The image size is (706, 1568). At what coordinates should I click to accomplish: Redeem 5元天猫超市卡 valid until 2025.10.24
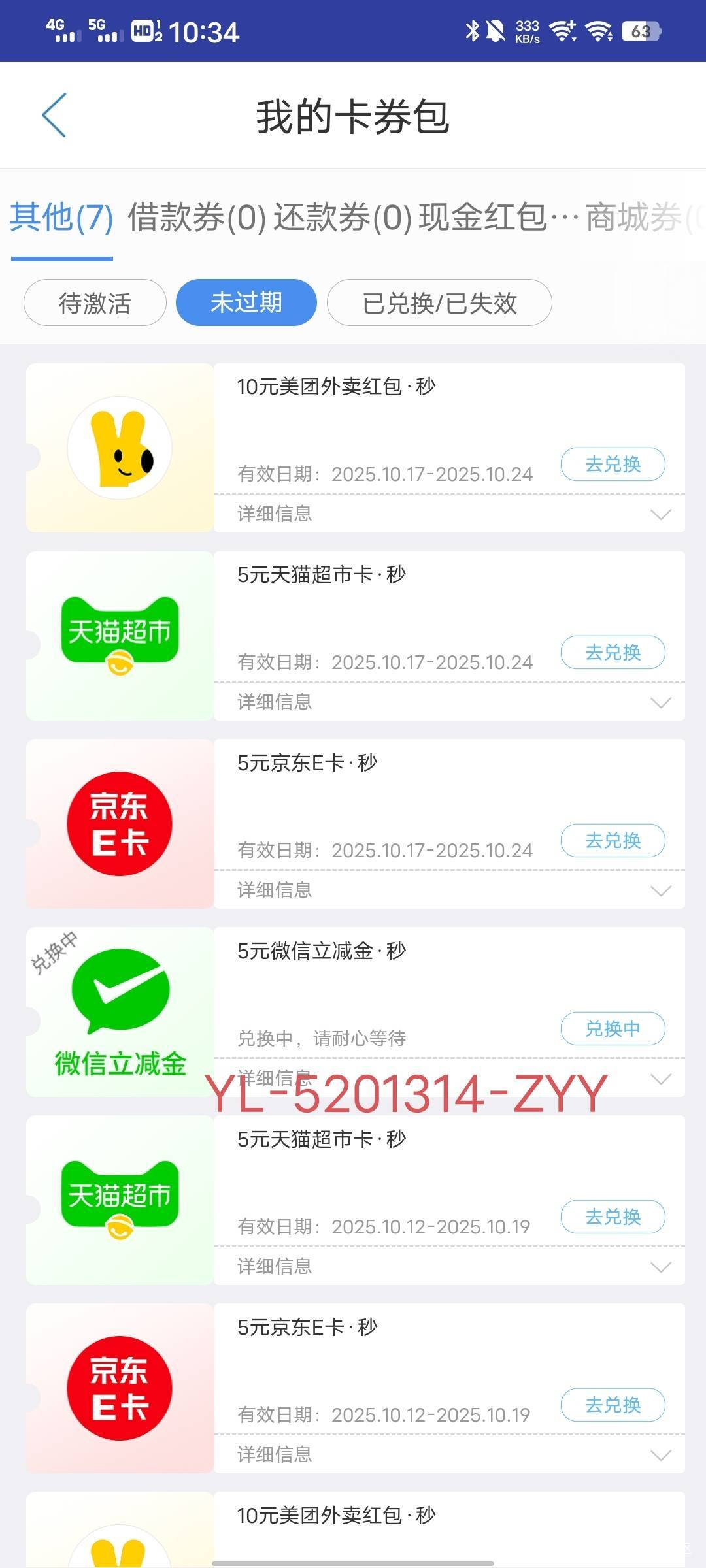coord(613,652)
